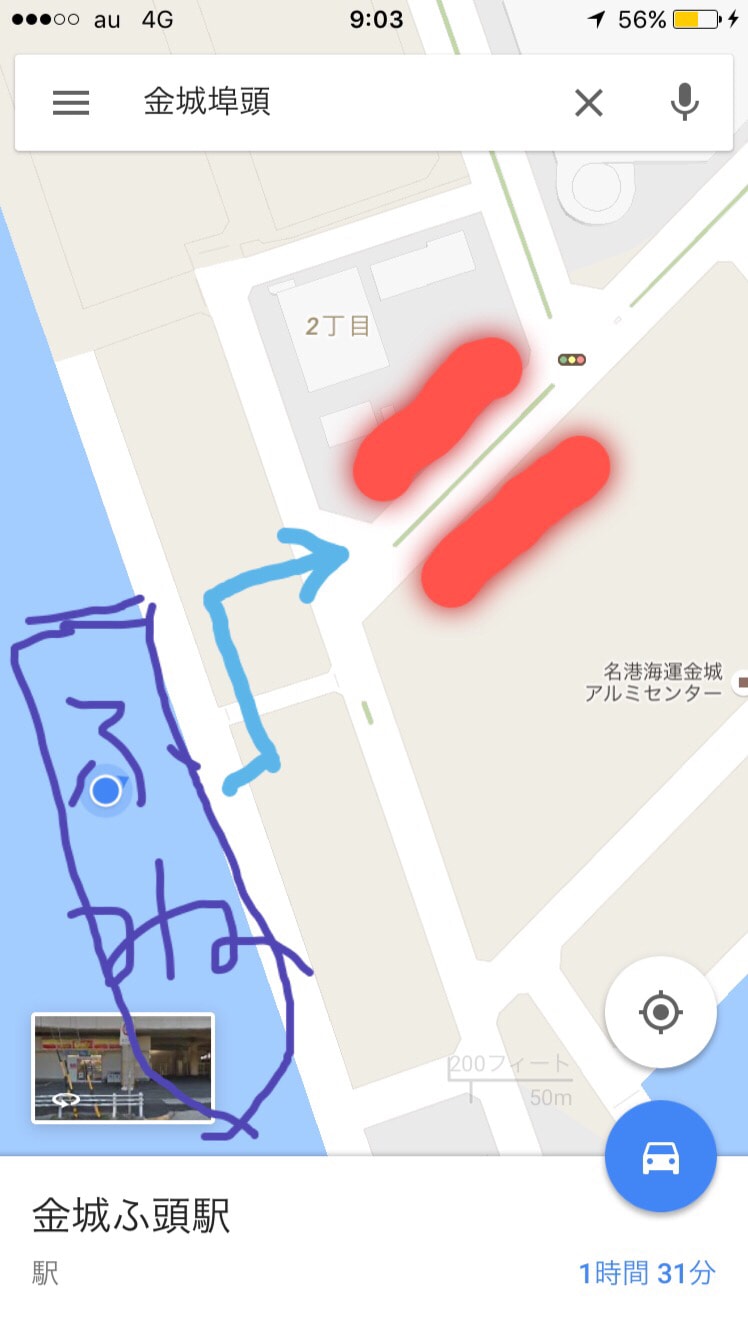Viewport: 748px width, 1331px height.
Task: Tap the 名港海運金城アルミセンター map marker
Action: (x=741, y=683)
